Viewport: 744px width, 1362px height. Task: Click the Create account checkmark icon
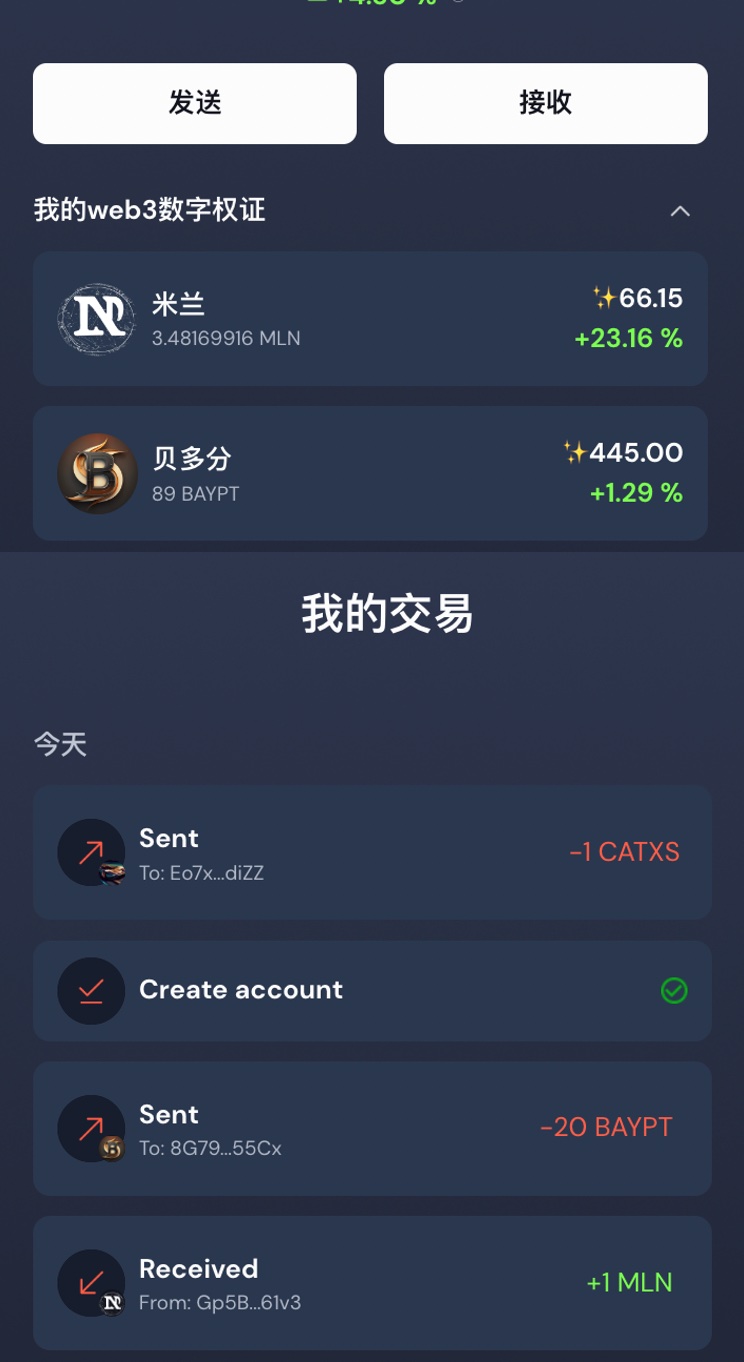[91, 990]
